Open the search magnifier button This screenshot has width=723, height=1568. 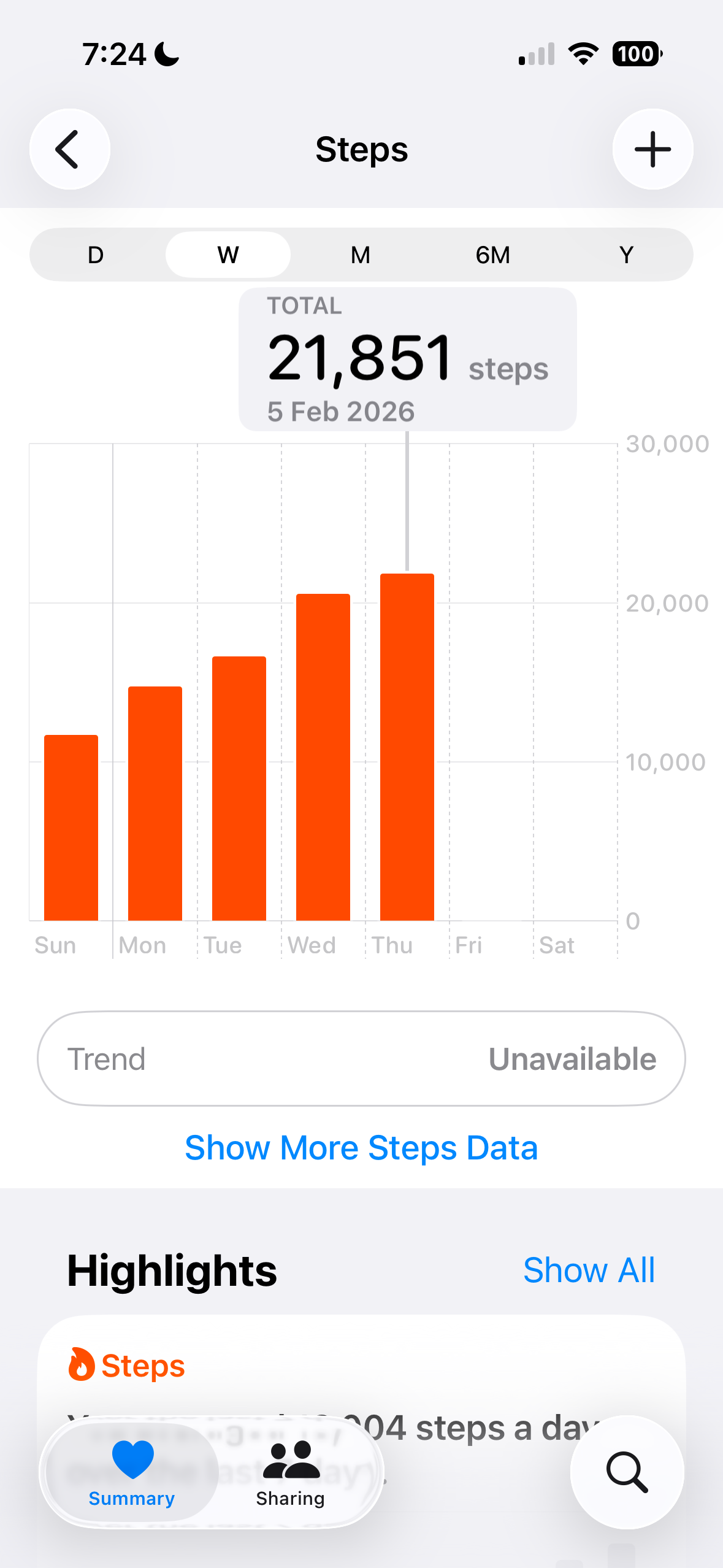(627, 1472)
